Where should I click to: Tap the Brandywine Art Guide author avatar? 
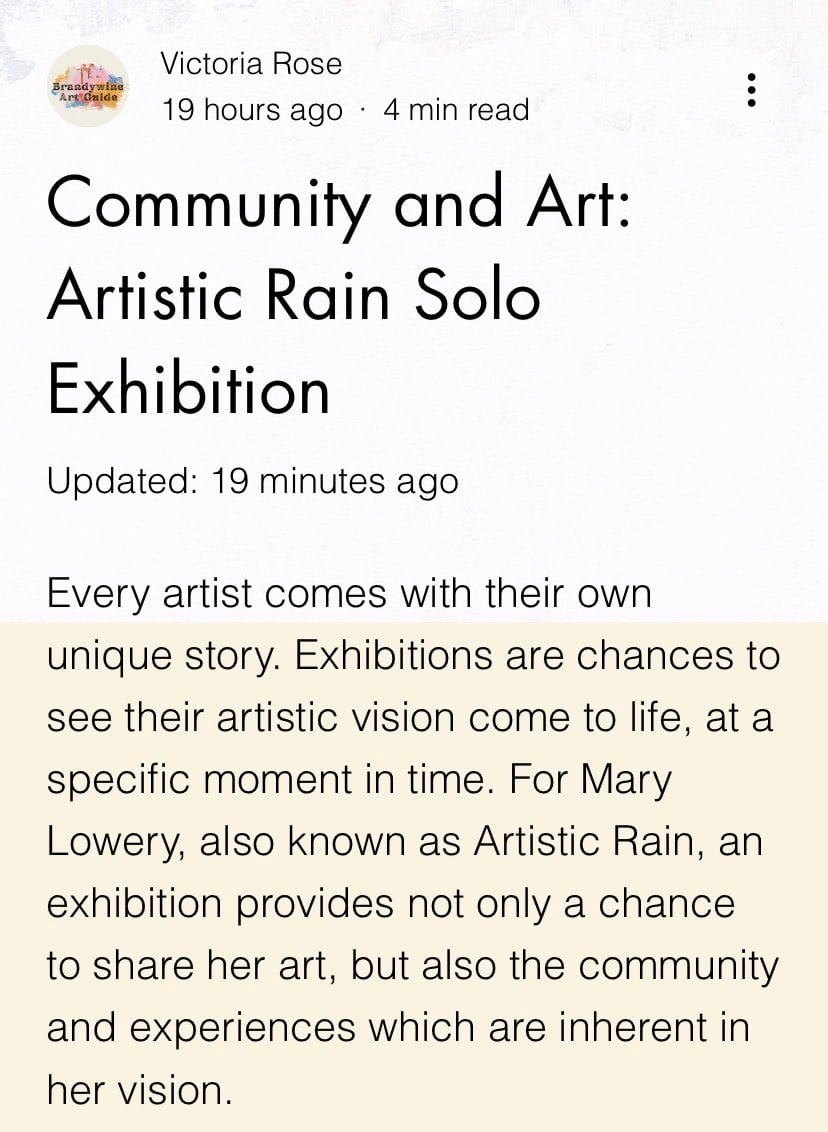pos(89,88)
